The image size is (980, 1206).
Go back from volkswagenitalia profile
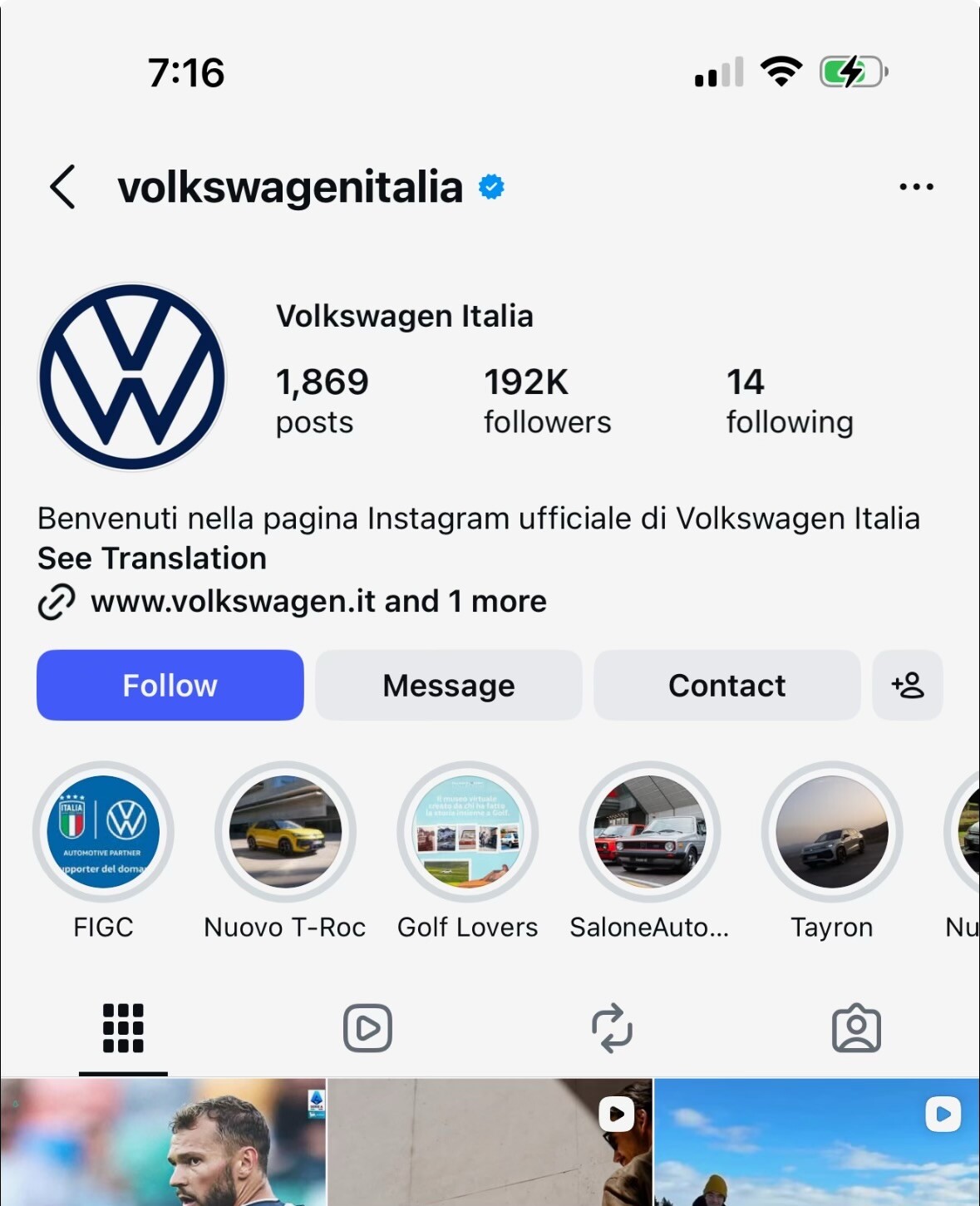[x=63, y=187]
